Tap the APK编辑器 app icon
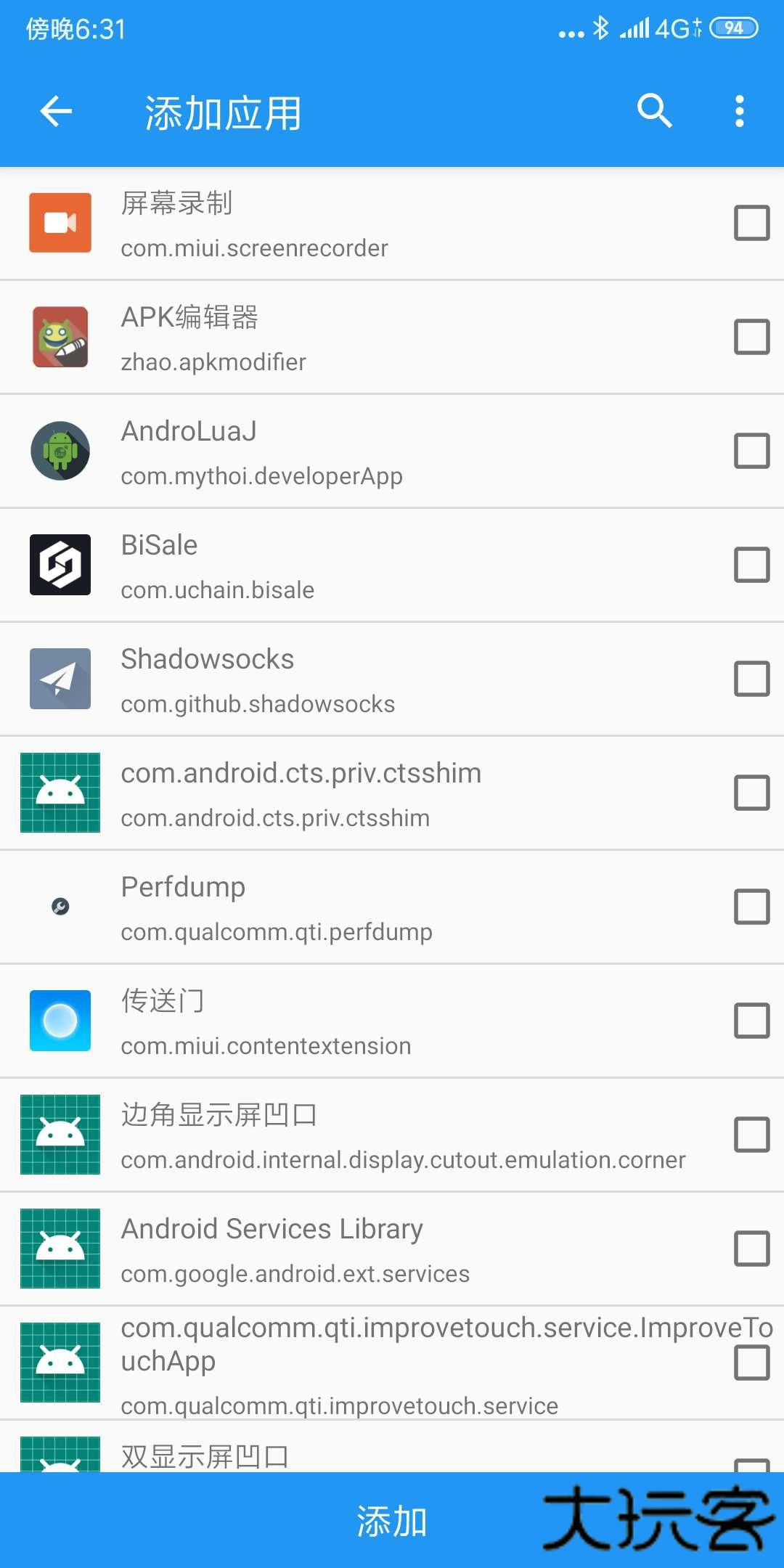The image size is (784, 1568). coord(59,337)
